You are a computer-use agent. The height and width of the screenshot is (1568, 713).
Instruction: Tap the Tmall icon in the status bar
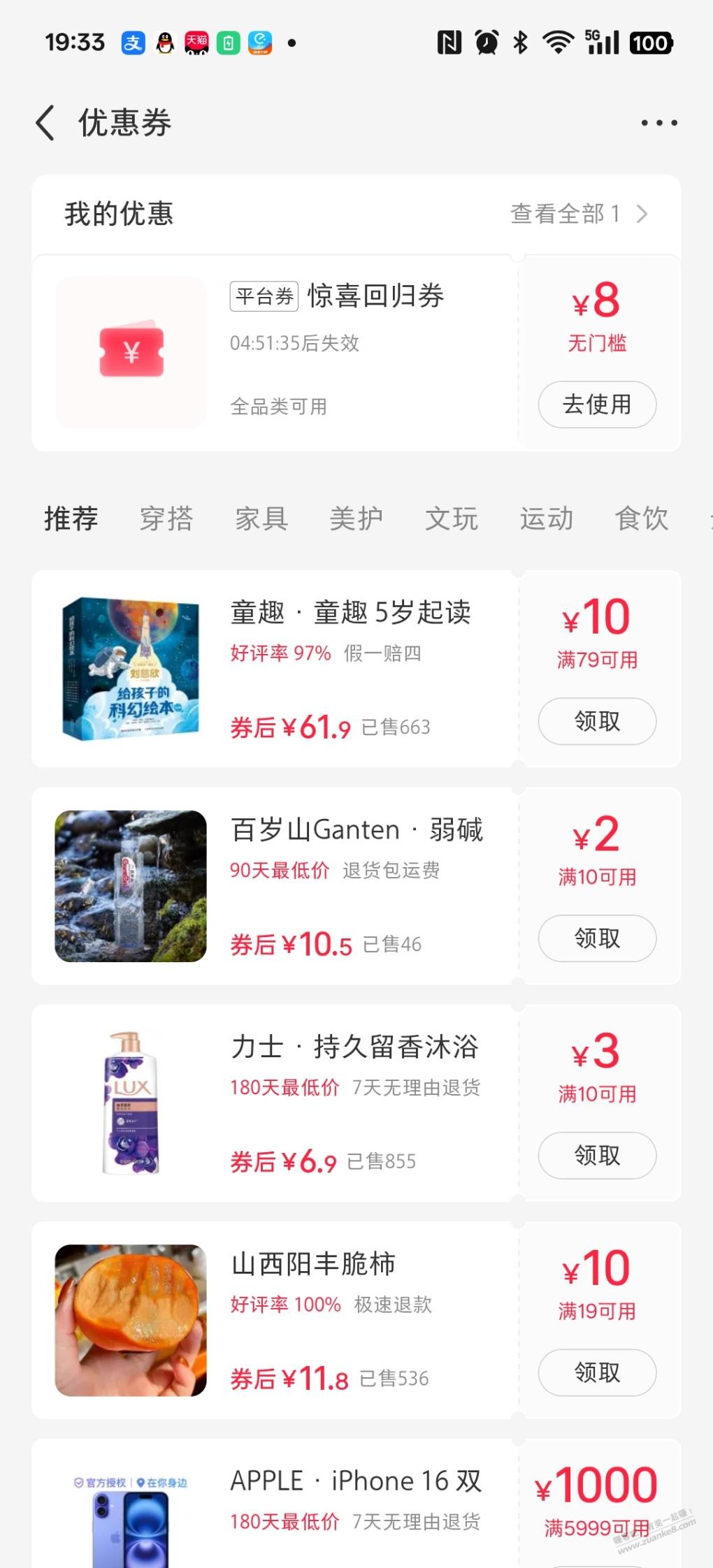click(x=198, y=43)
